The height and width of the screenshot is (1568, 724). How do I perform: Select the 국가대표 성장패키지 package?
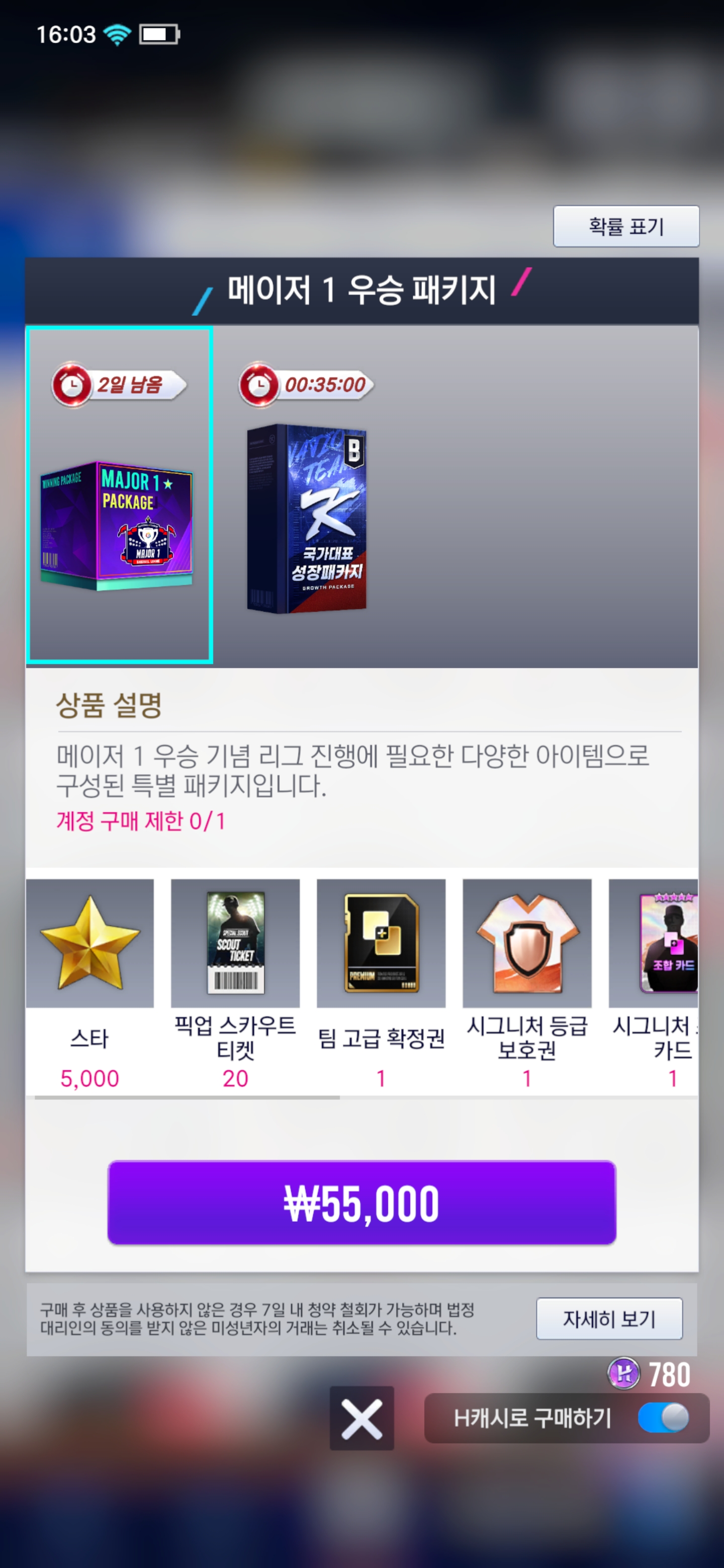pos(306,495)
